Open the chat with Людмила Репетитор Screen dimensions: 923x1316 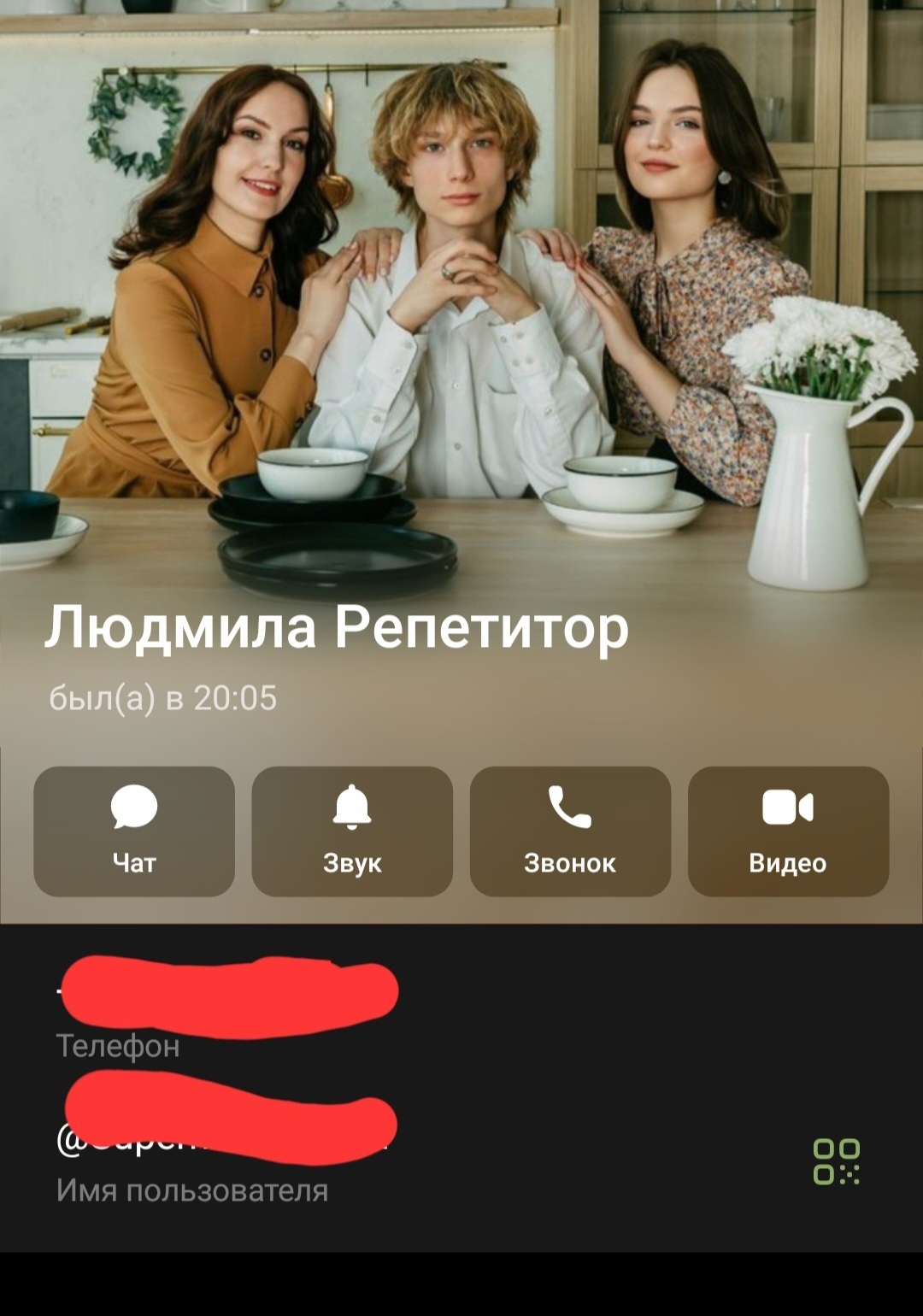click(134, 831)
